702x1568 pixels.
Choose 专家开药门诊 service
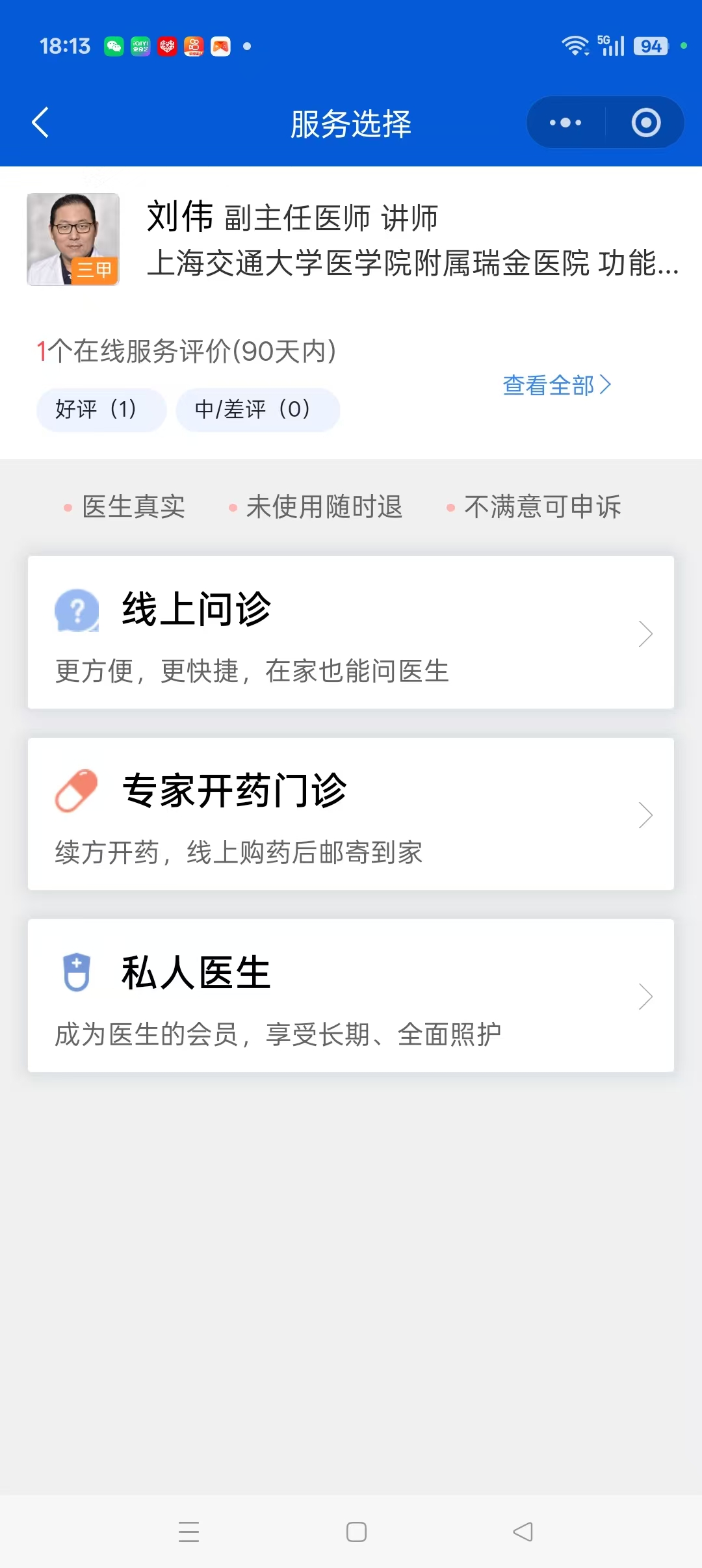pyautogui.click(x=351, y=814)
